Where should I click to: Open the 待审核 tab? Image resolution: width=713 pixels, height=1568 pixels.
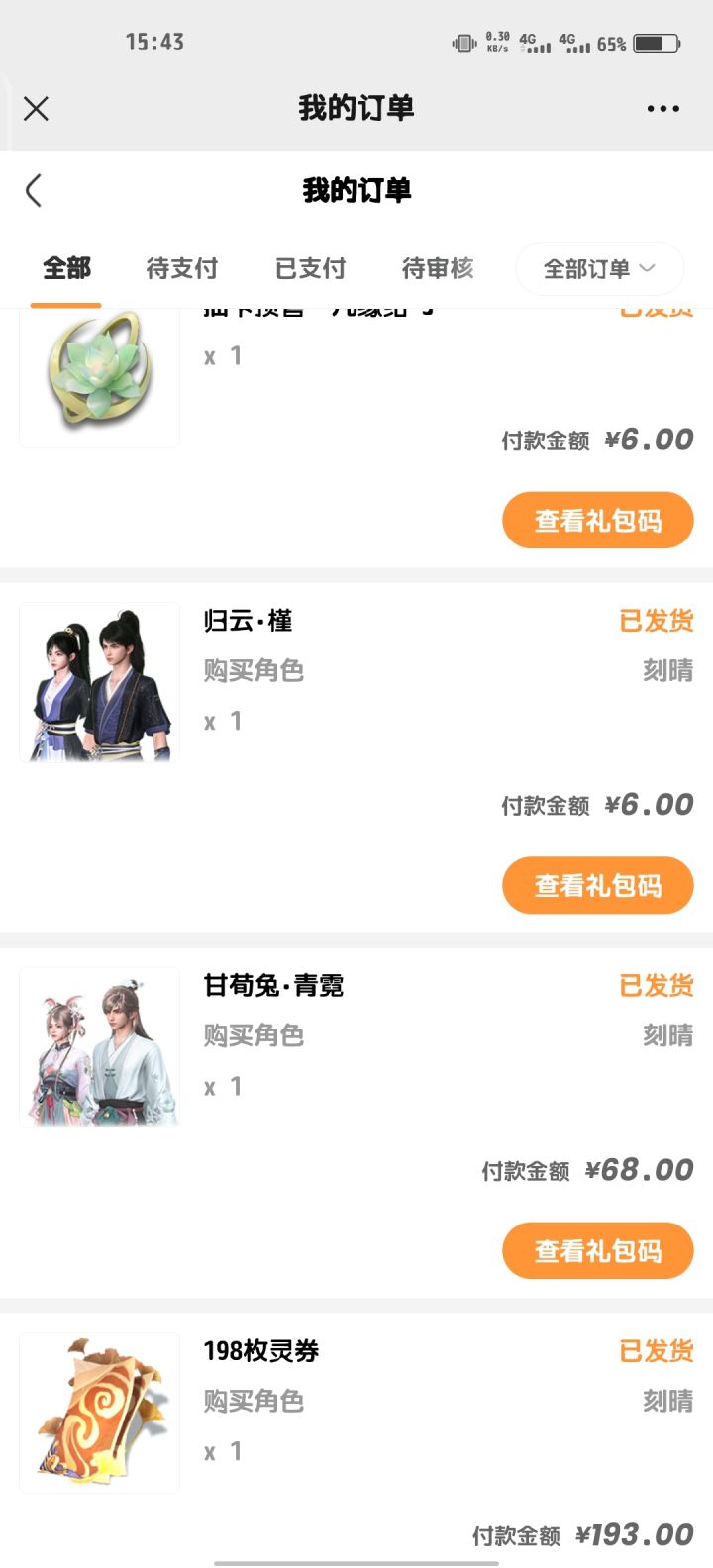(438, 268)
